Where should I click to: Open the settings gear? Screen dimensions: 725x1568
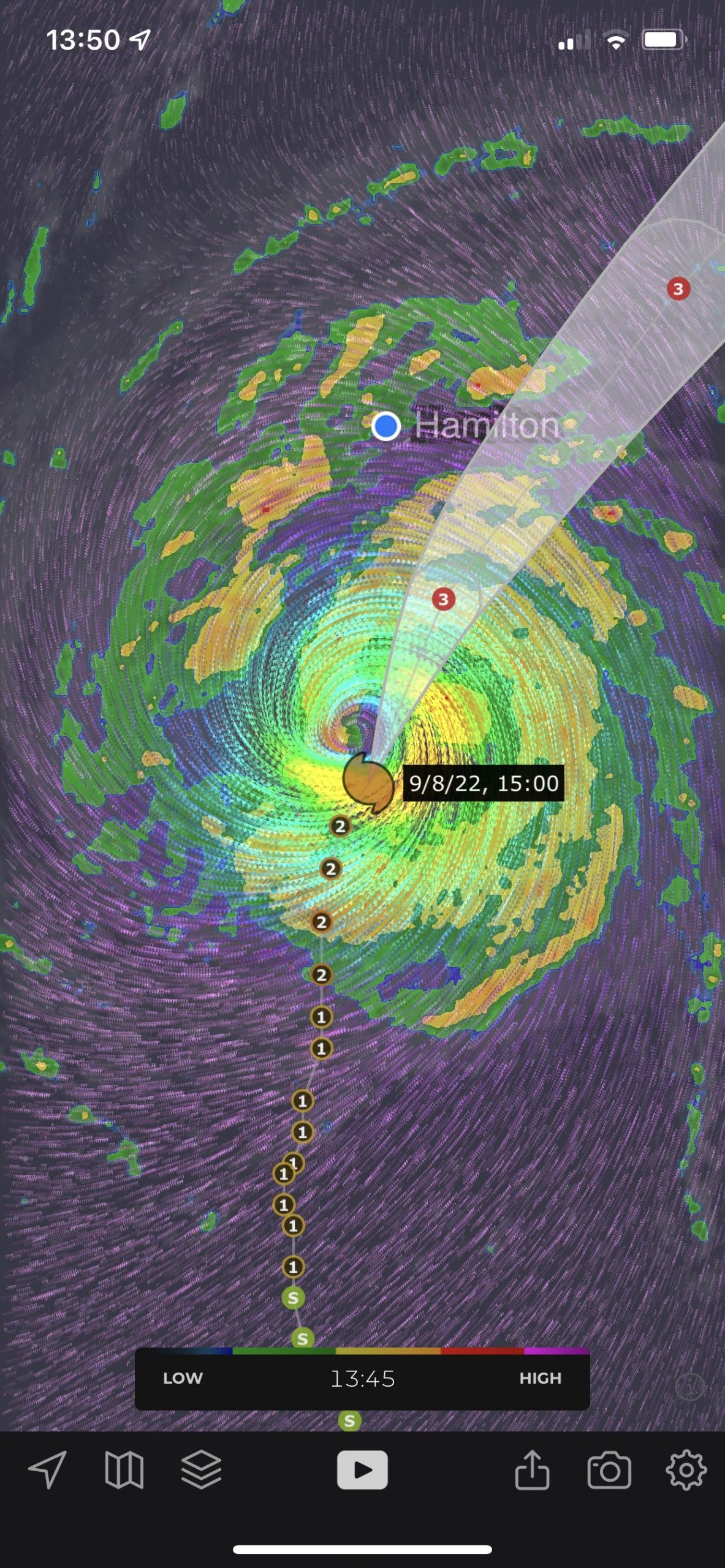point(686,1469)
